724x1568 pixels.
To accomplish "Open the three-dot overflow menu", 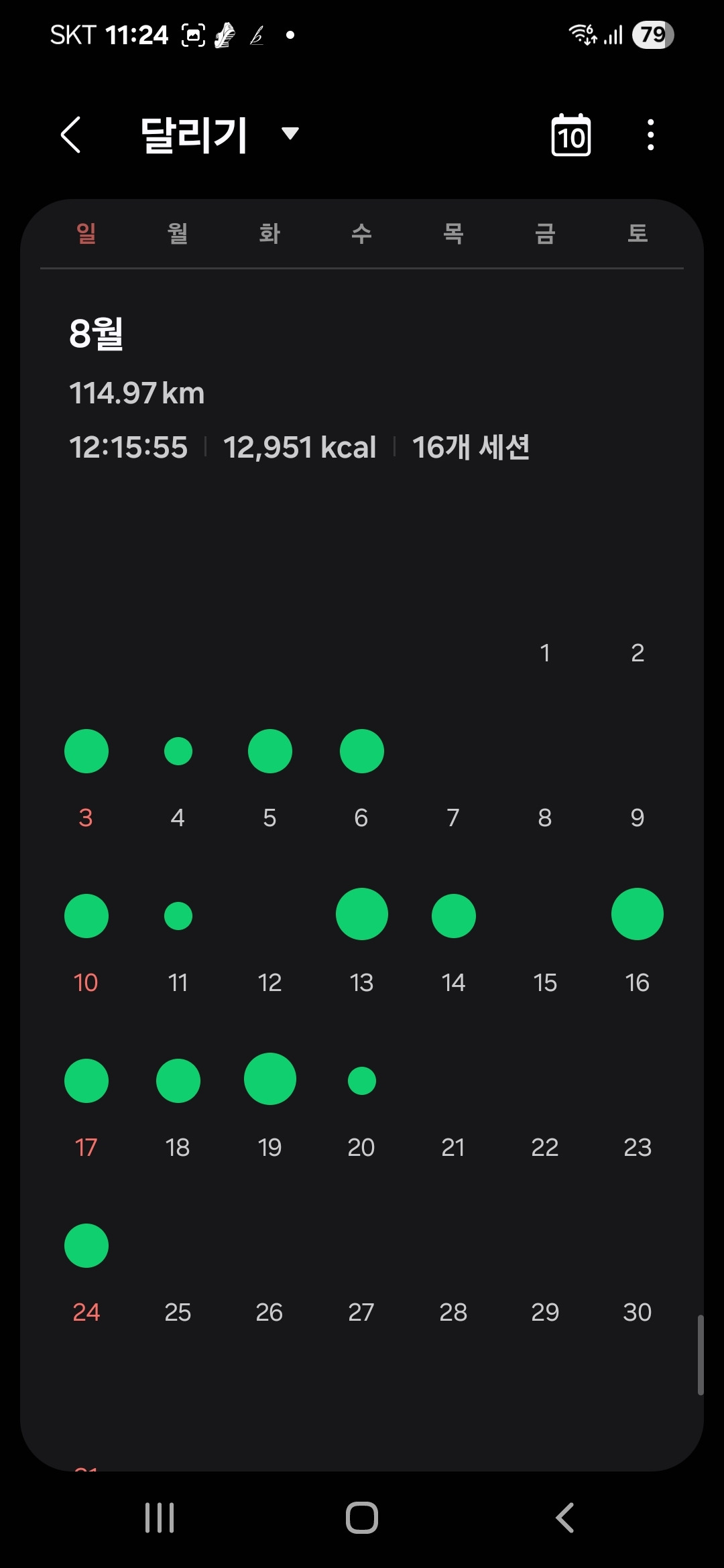I will click(x=650, y=135).
